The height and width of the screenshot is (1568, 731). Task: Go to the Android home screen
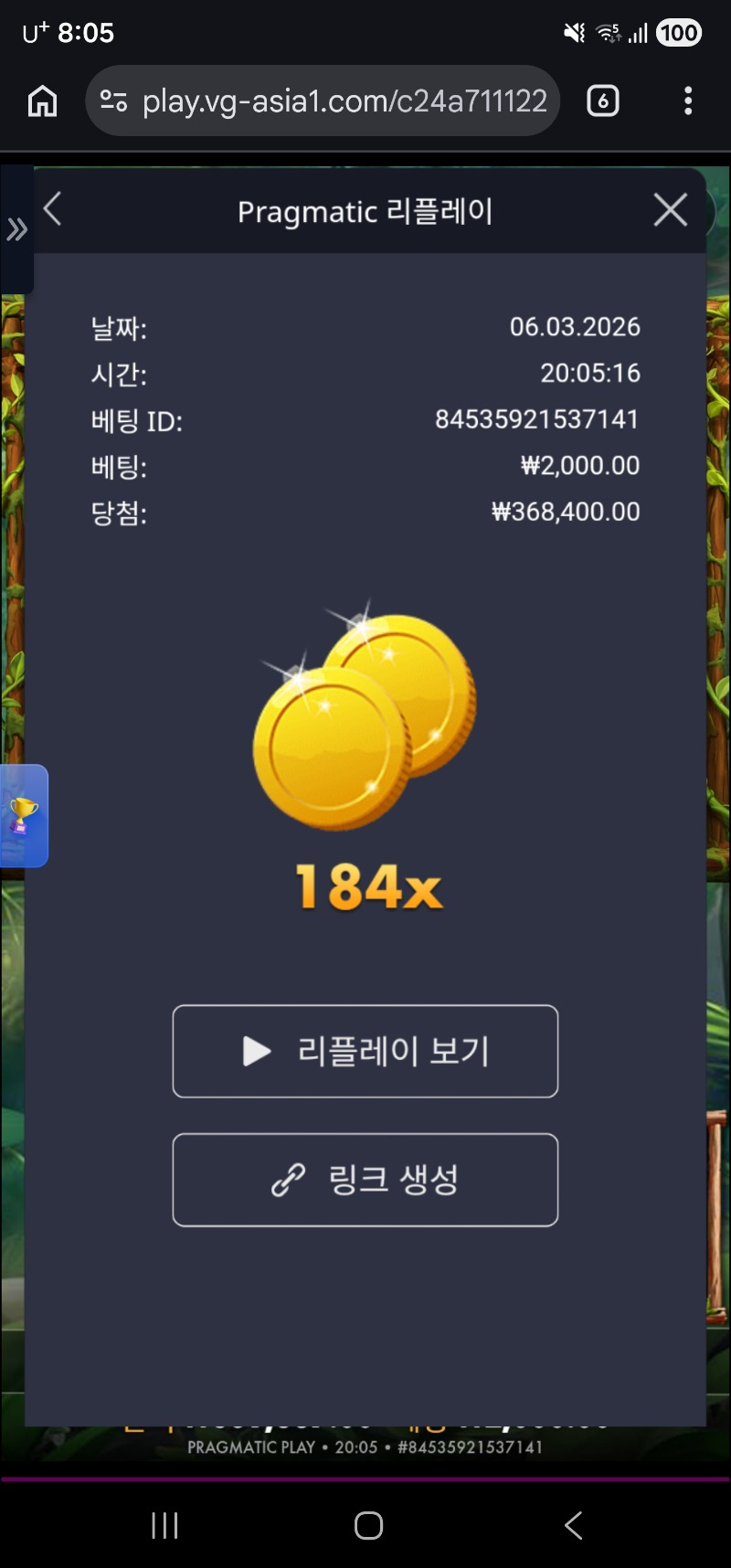pos(368,1525)
